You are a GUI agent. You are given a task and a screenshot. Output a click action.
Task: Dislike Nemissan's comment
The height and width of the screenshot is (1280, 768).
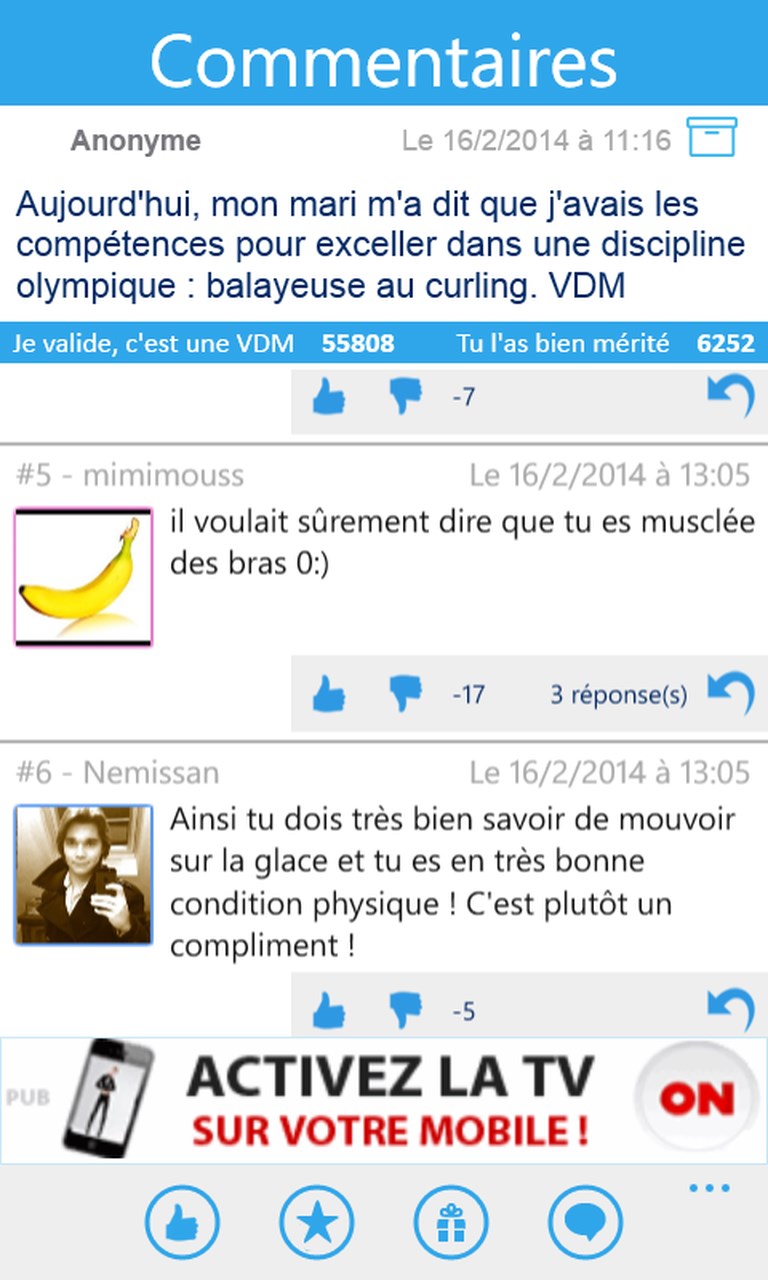(x=405, y=1011)
